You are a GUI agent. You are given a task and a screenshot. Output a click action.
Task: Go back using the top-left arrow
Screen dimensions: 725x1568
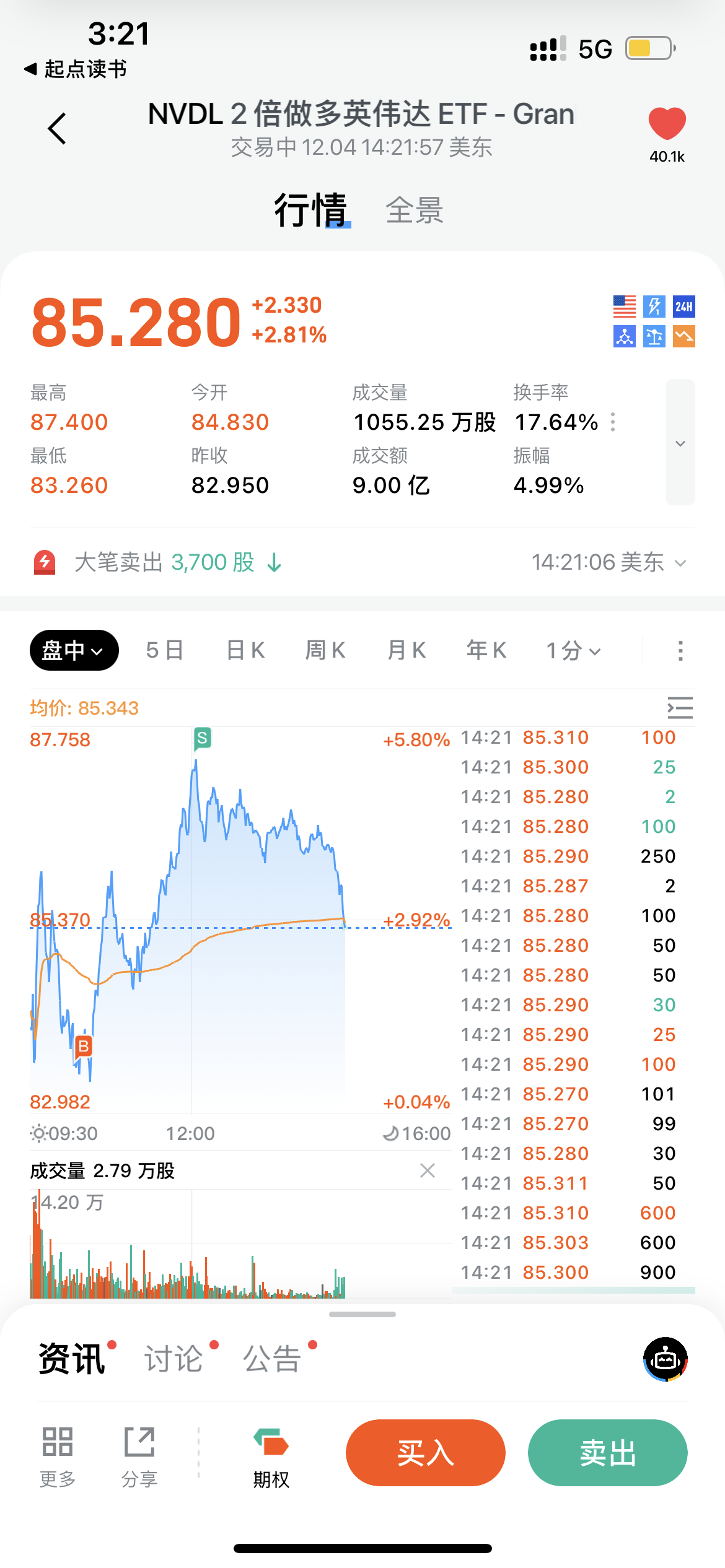[57, 129]
